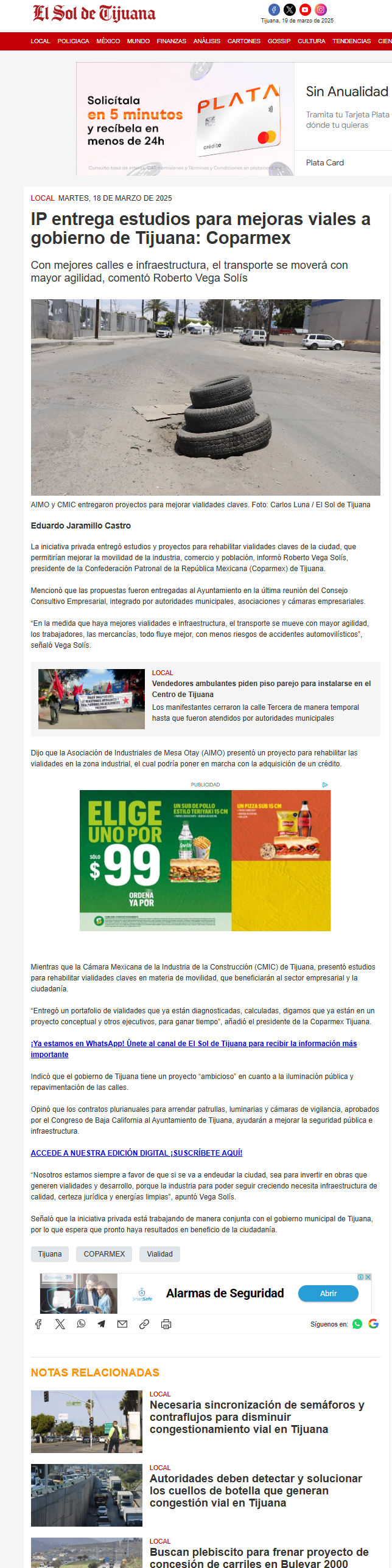Viewport: 392px width, 1568px height.
Task: Open story about sincronización de semáforos
Action: click(x=257, y=1417)
